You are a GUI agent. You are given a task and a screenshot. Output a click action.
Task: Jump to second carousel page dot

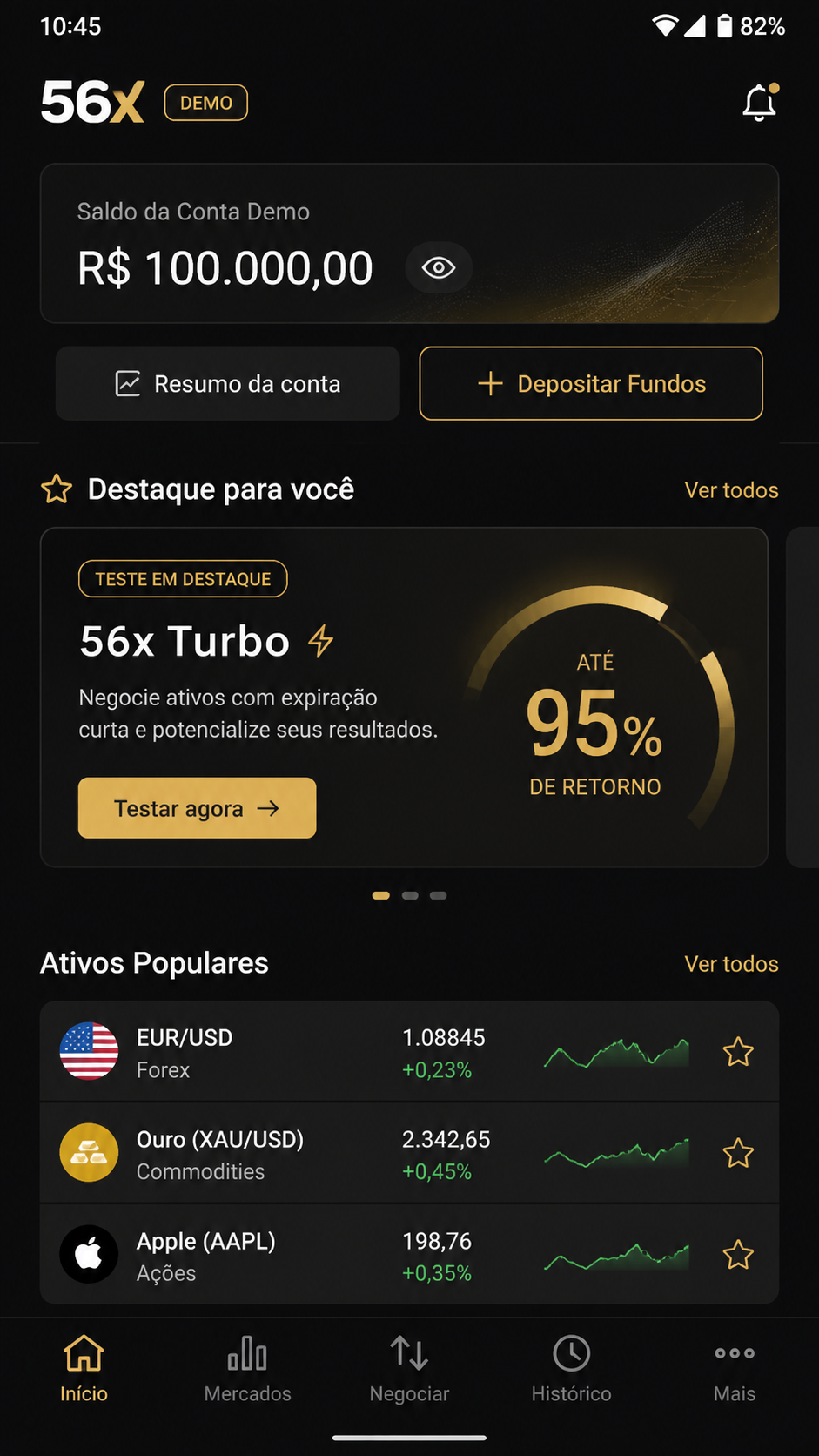(x=410, y=895)
